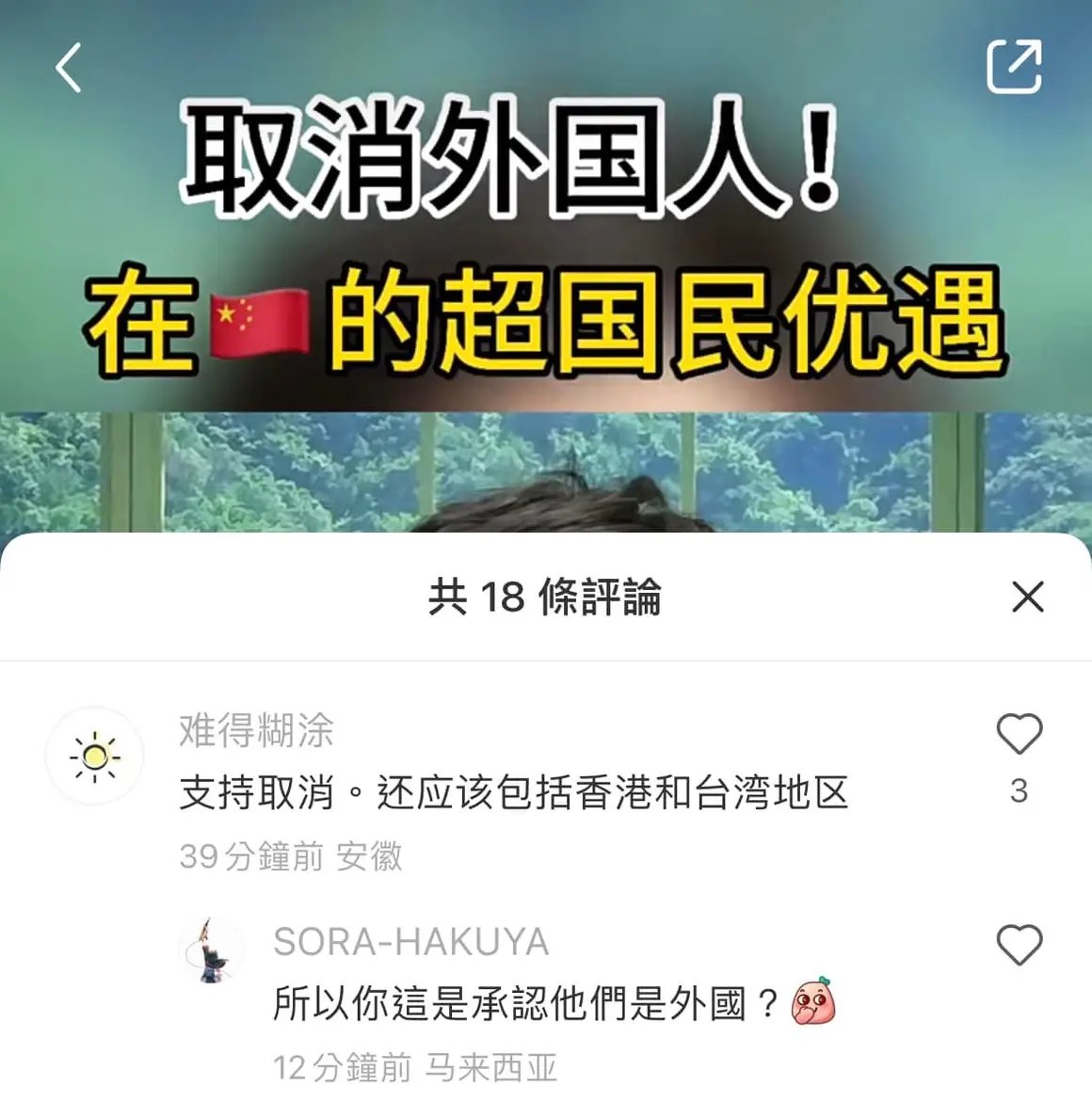Share this video post
The width and height of the screenshot is (1092, 1117).
[1014, 67]
